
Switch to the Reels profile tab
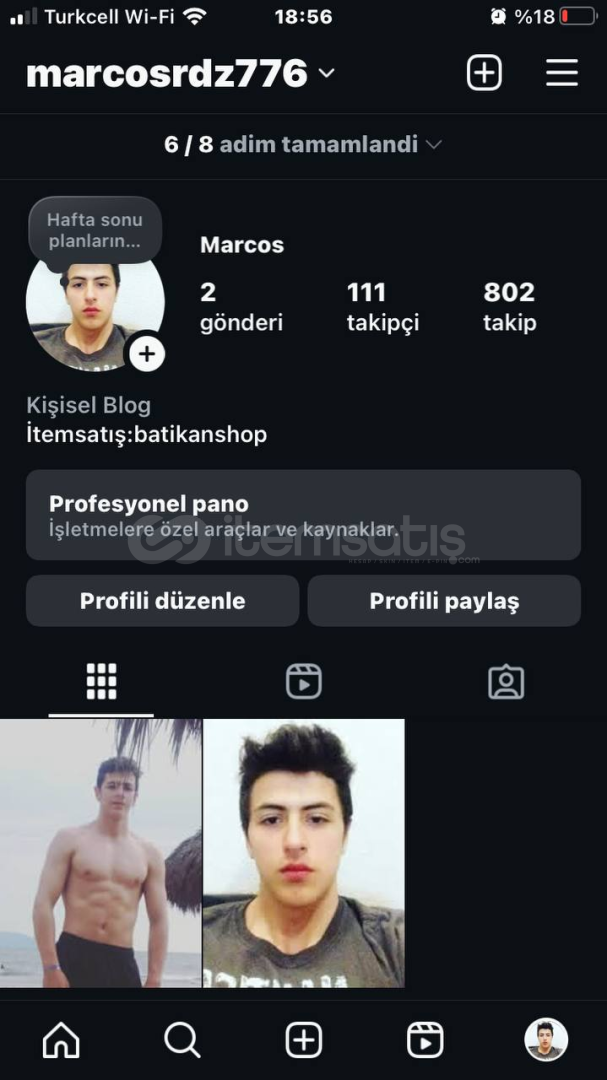pos(303,681)
